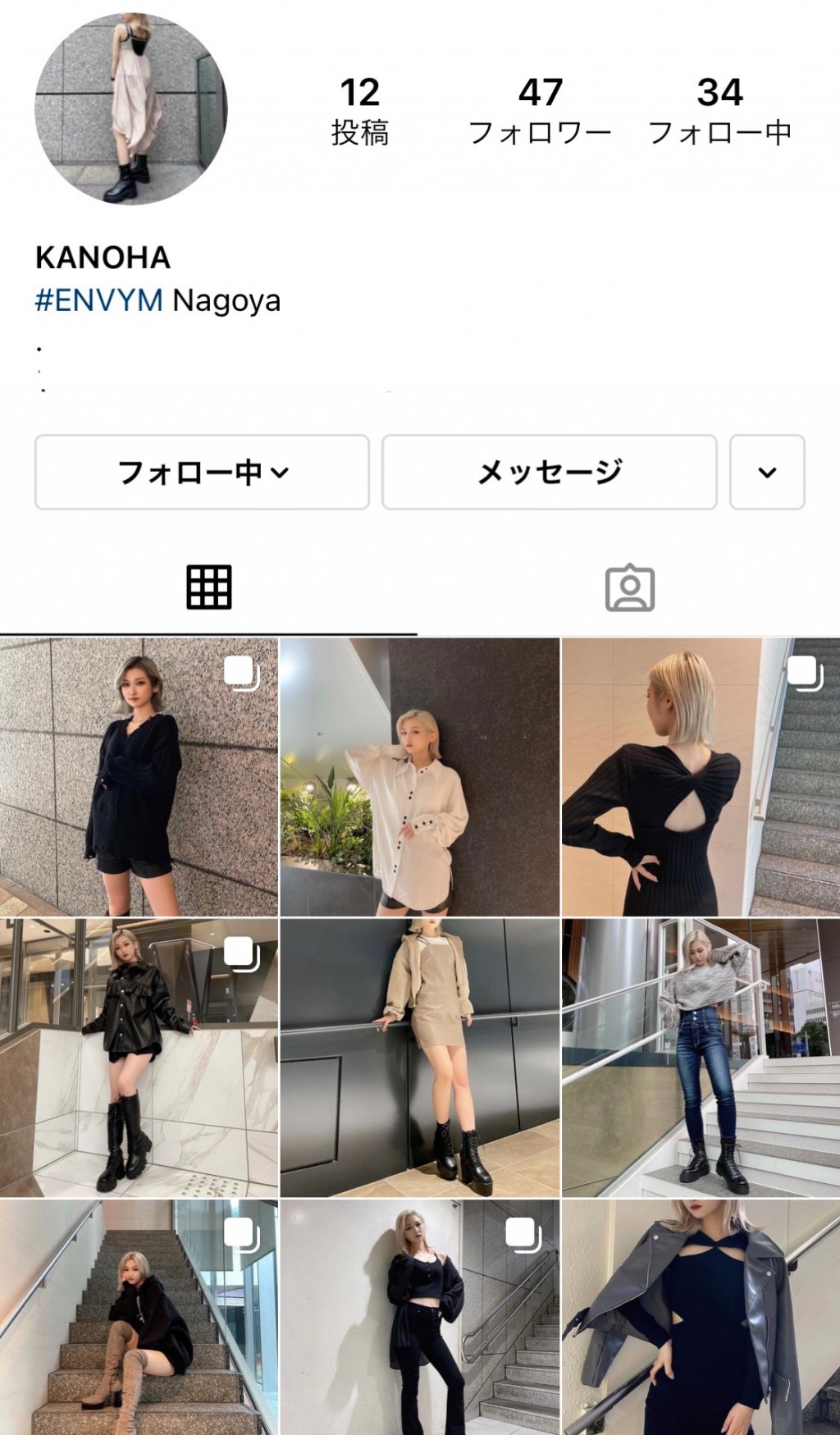Open post with white oversized shirt
Viewport: 840px width, 1435px height.
coord(419,777)
